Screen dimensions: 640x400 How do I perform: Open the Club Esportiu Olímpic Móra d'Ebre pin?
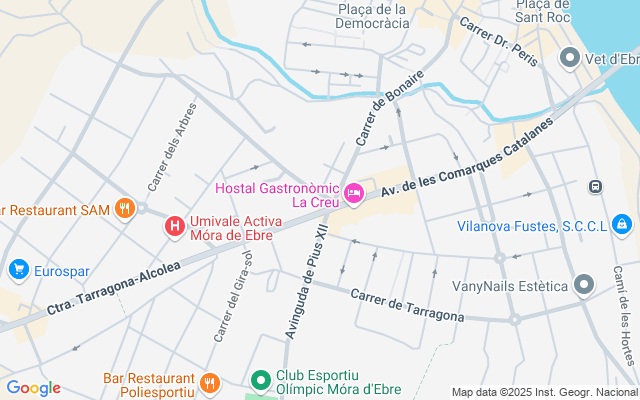[x=260, y=380]
